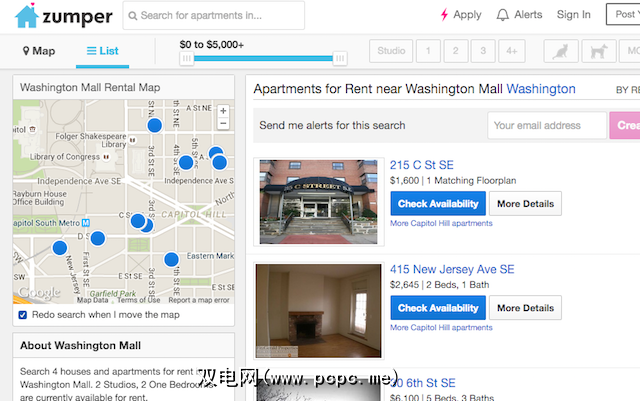
Task: Filter by 2 bedrooms
Action: coord(455,51)
